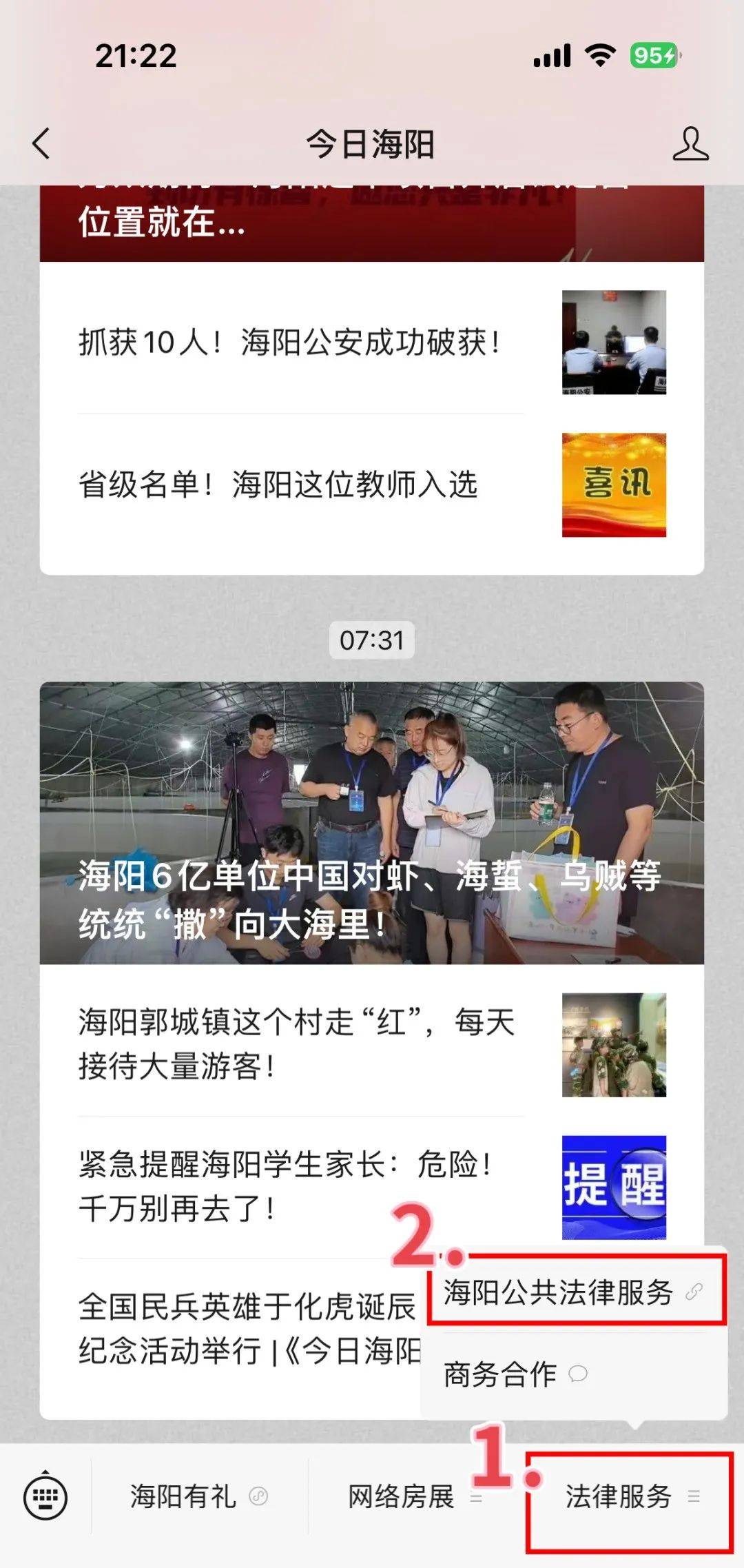Open the 海阳6亿单位中国对虾 cover article
The height and width of the screenshot is (1568, 744).
[372, 823]
